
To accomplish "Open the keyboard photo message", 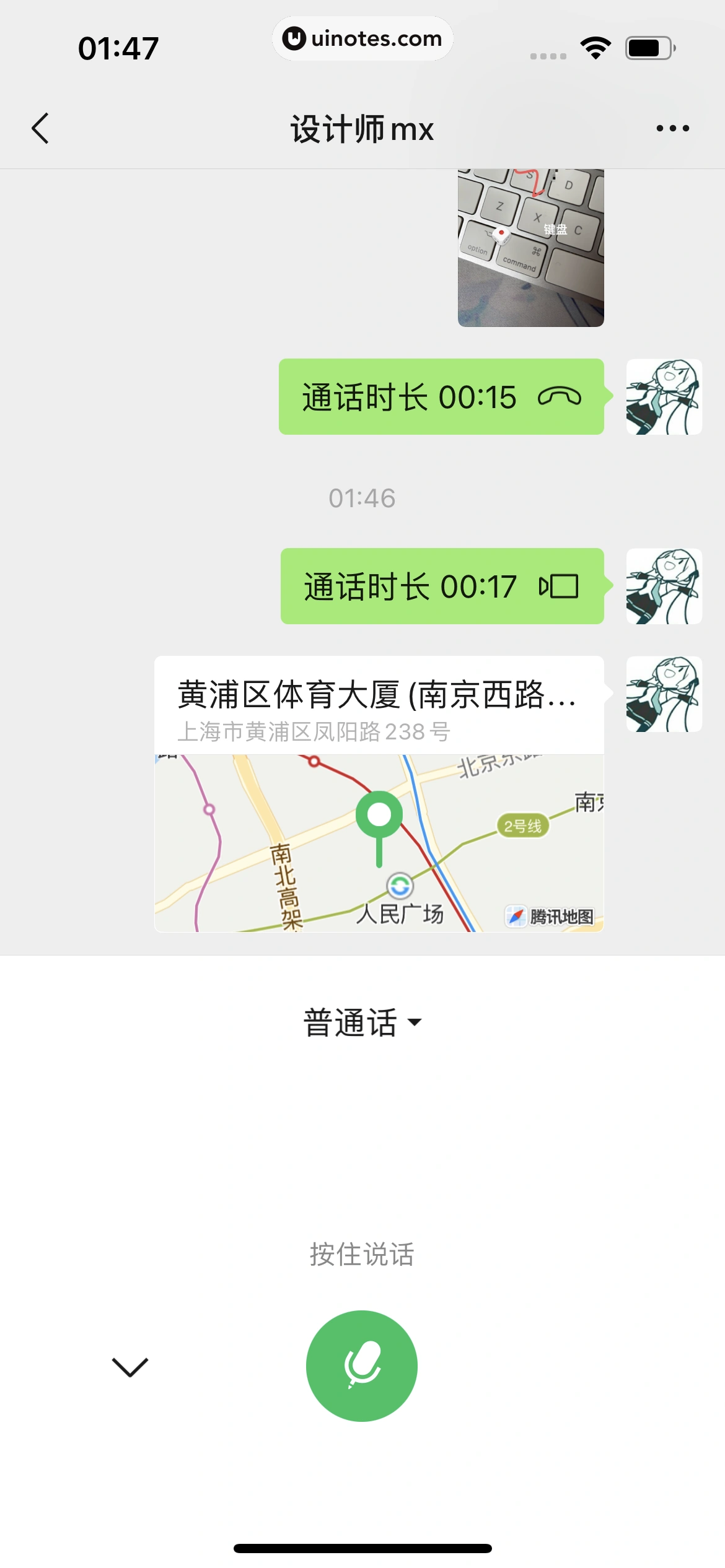I will pos(530,248).
